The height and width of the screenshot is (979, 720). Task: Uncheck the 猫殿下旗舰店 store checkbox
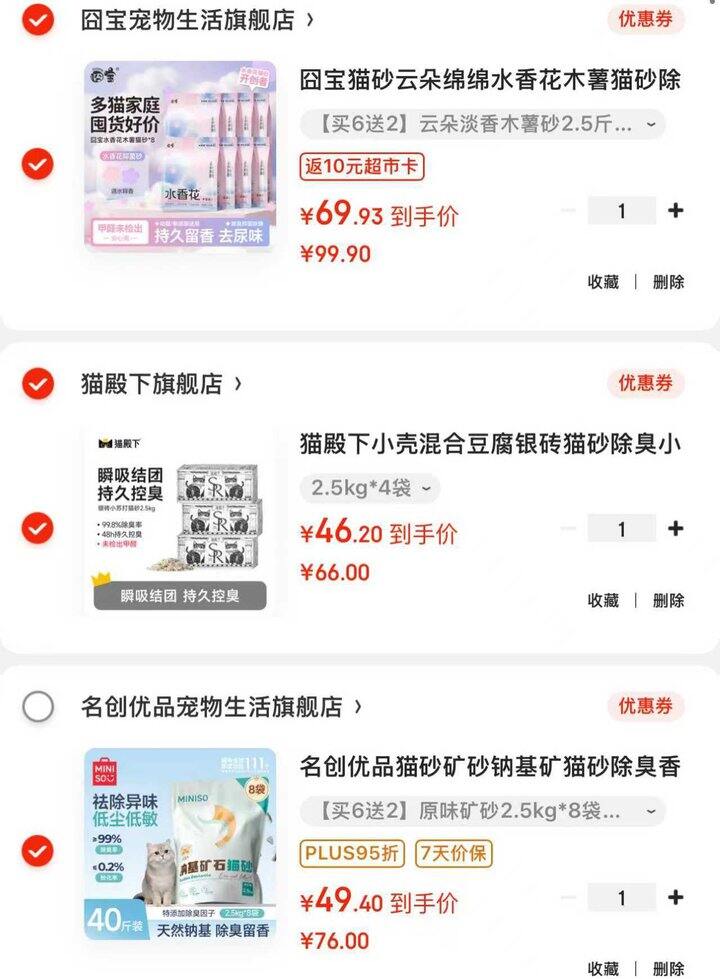tap(38, 383)
